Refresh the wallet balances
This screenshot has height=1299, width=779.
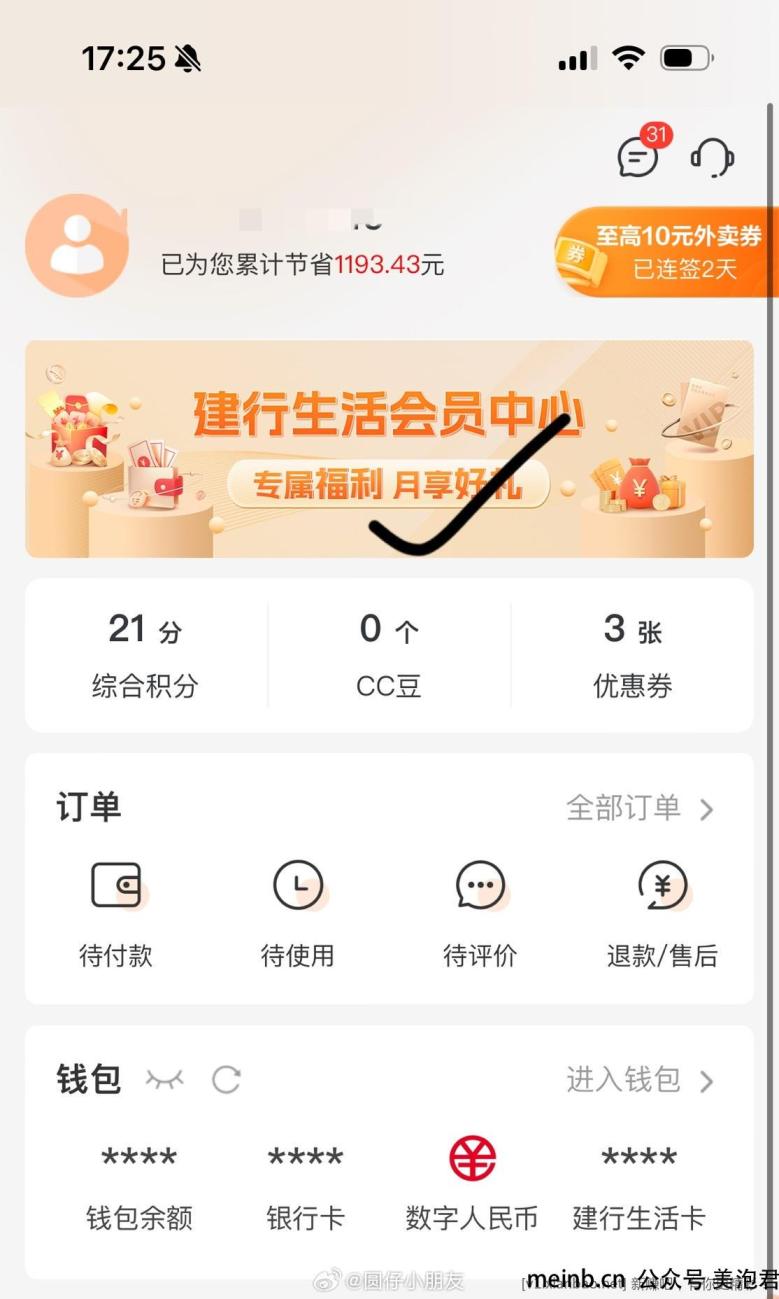pyautogui.click(x=226, y=1080)
